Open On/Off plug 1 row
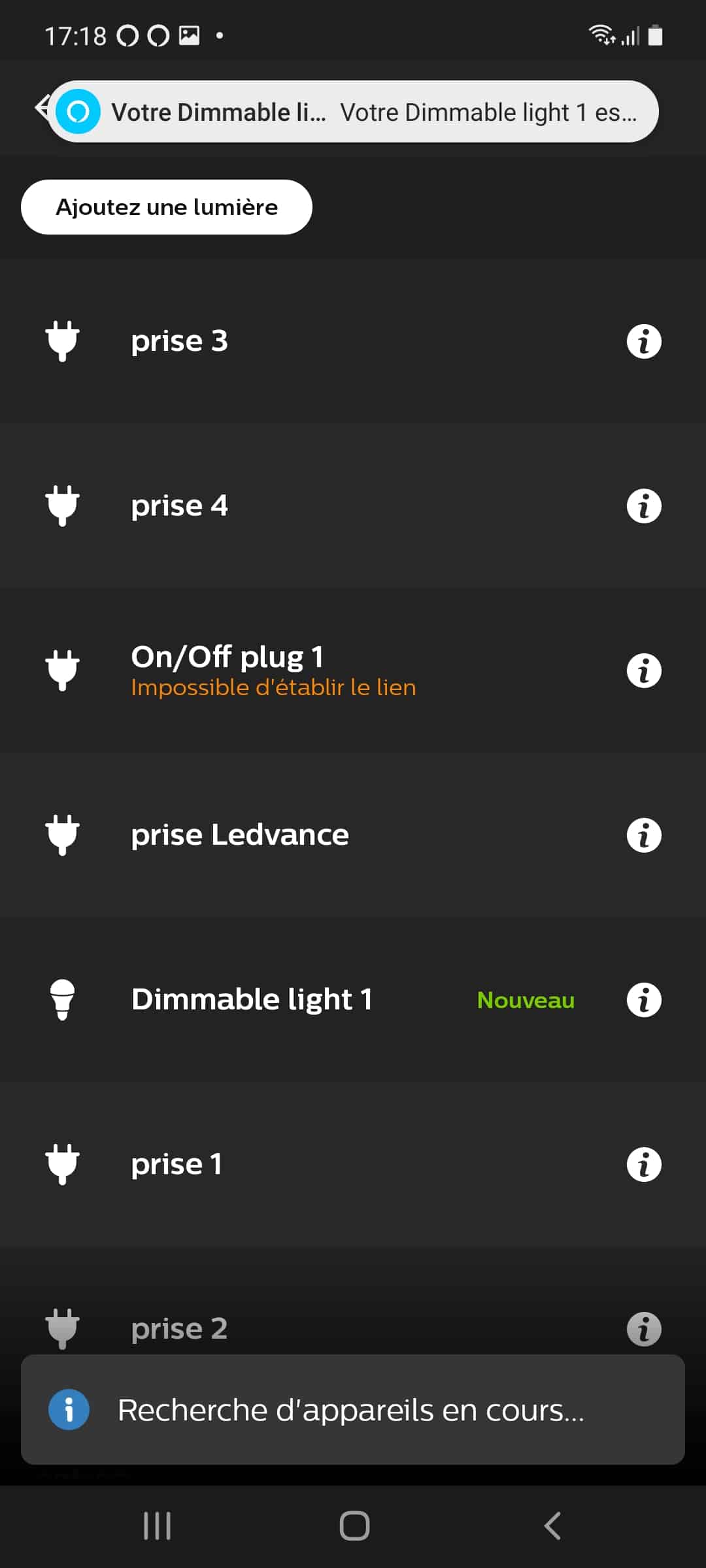706x1568 pixels. [x=353, y=670]
